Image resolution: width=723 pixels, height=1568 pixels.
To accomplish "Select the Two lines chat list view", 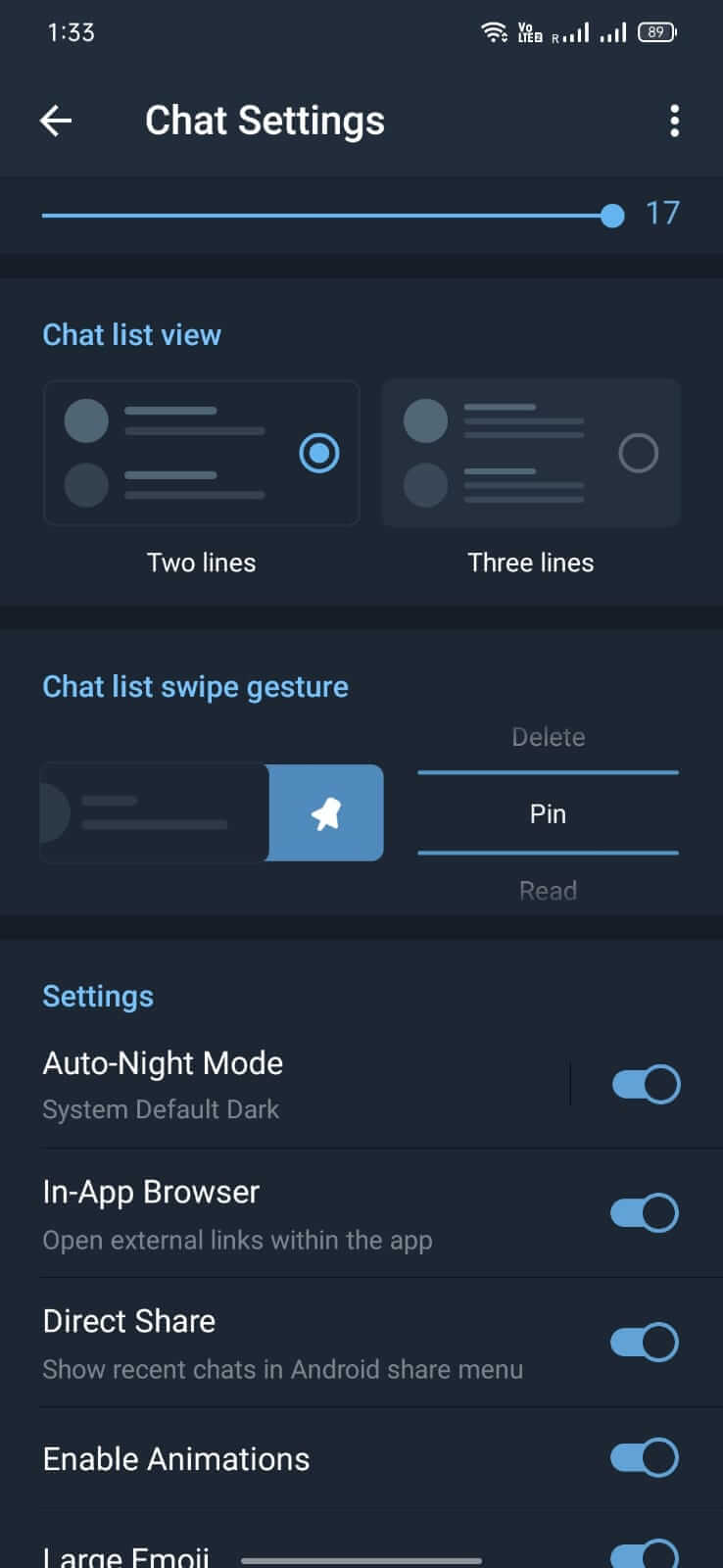I will (x=317, y=453).
